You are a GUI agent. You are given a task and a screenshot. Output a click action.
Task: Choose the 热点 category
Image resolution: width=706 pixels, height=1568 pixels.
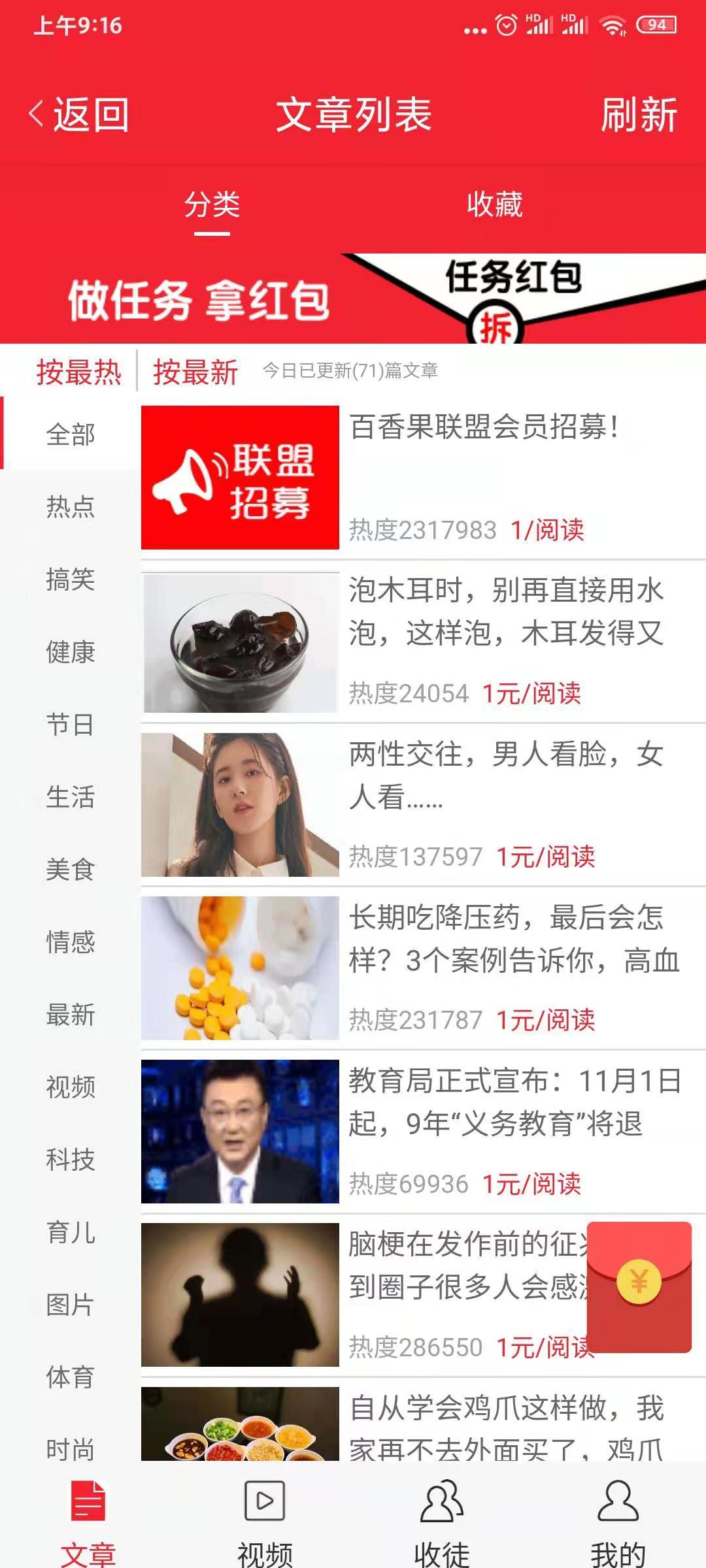(x=71, y=506)
